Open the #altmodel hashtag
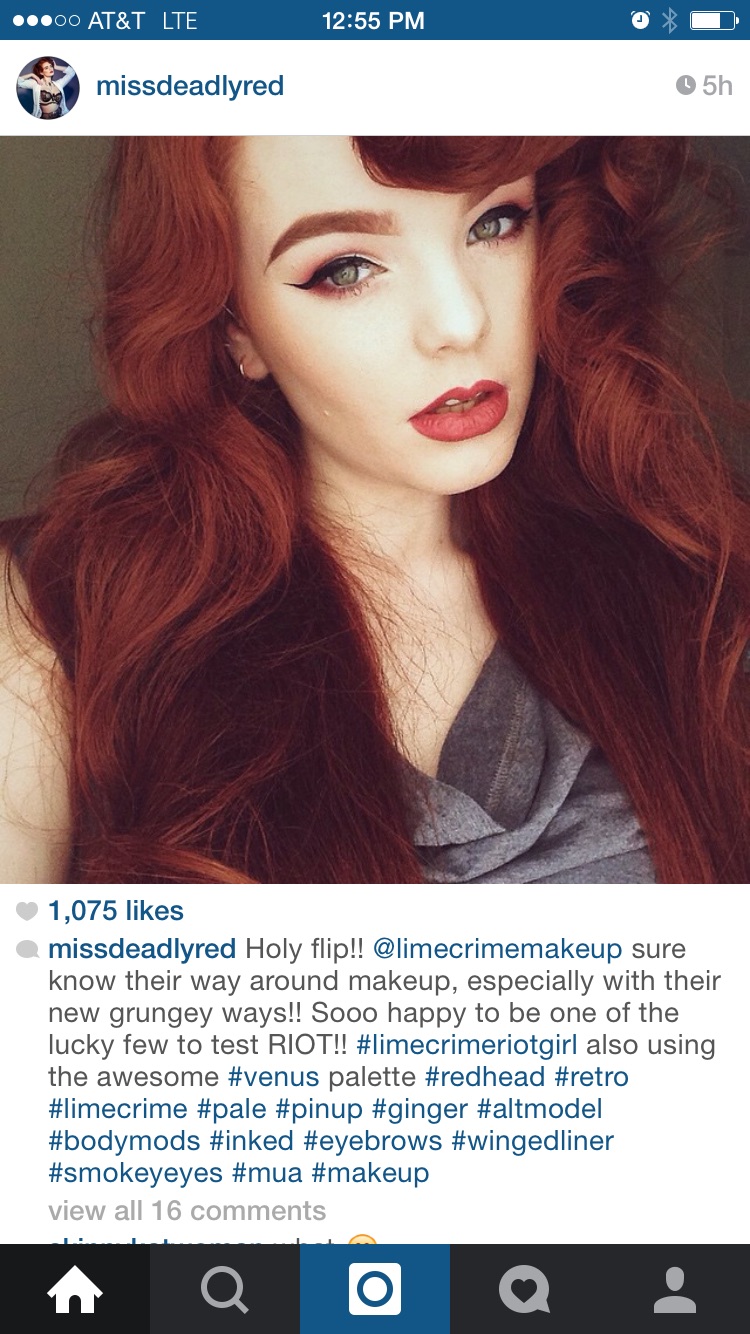 click(x=539, y=1109)
